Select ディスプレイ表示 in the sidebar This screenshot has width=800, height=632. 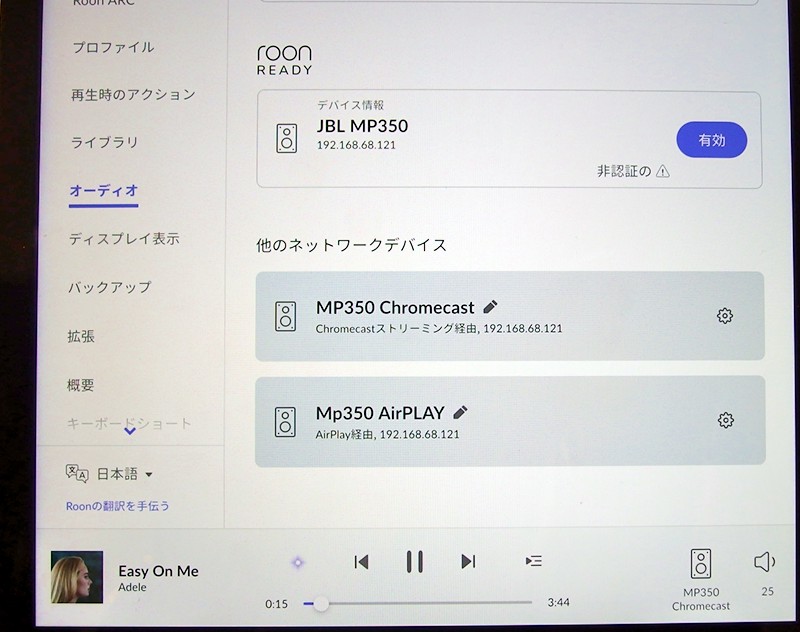[124, 239]
